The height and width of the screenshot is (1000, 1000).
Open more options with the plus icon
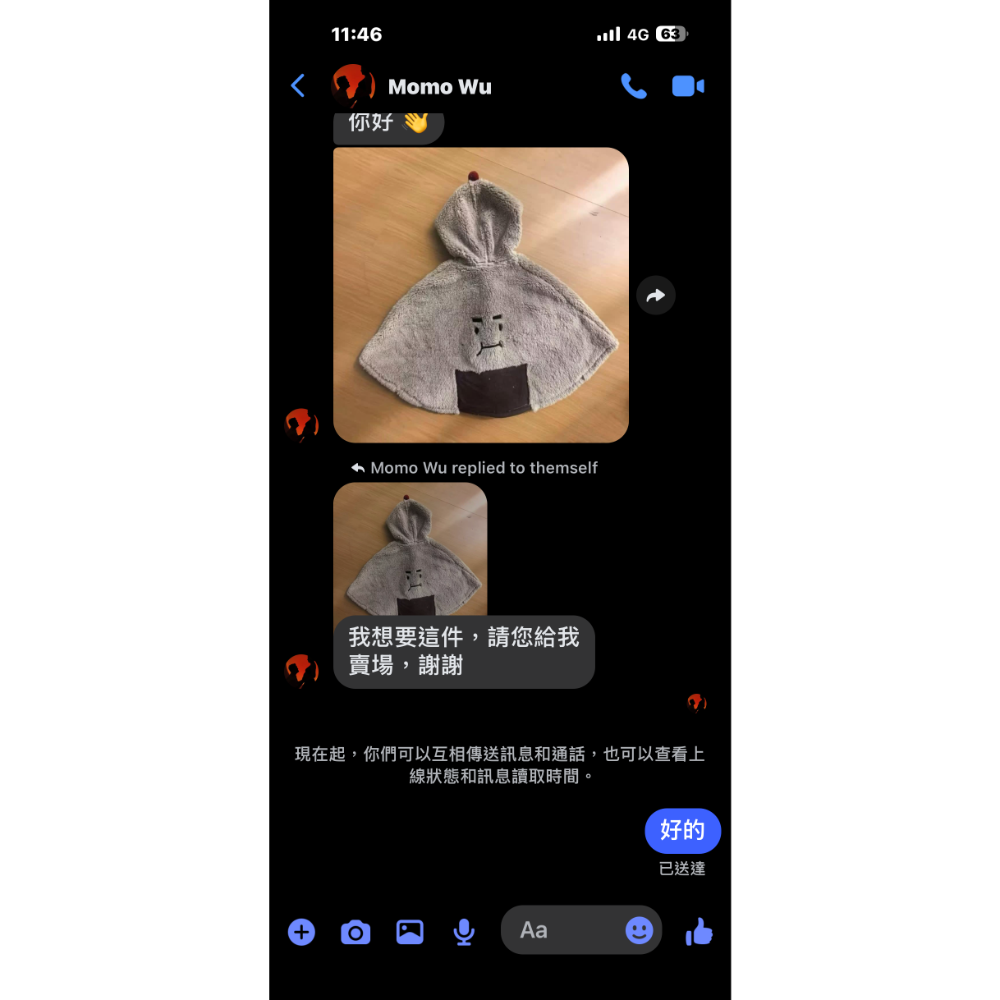301,932
